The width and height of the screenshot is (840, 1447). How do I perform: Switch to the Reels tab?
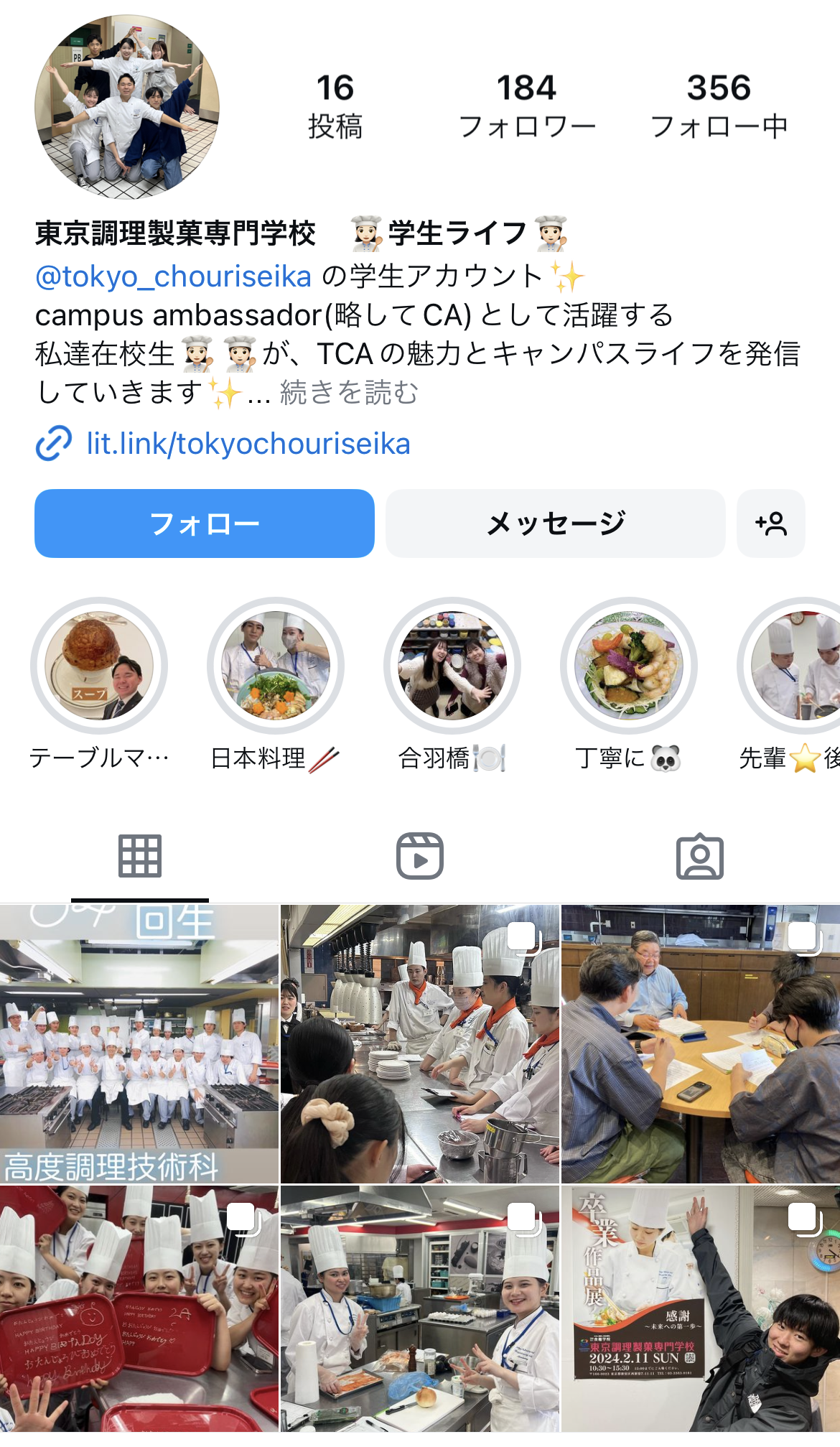point(420,856)
